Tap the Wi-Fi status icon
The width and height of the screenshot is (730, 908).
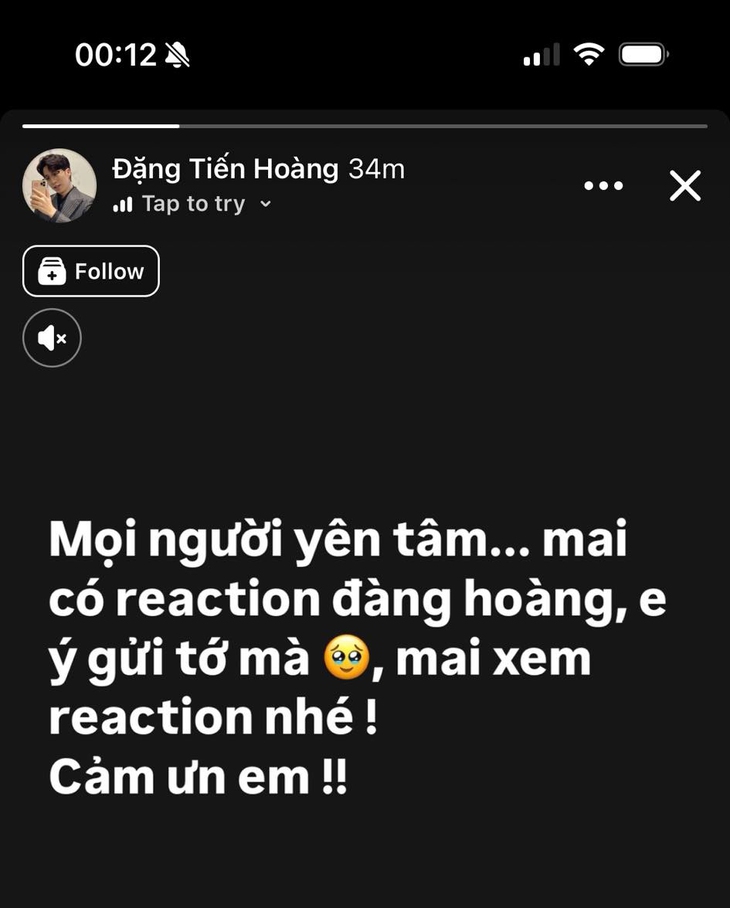click(590, 54)
